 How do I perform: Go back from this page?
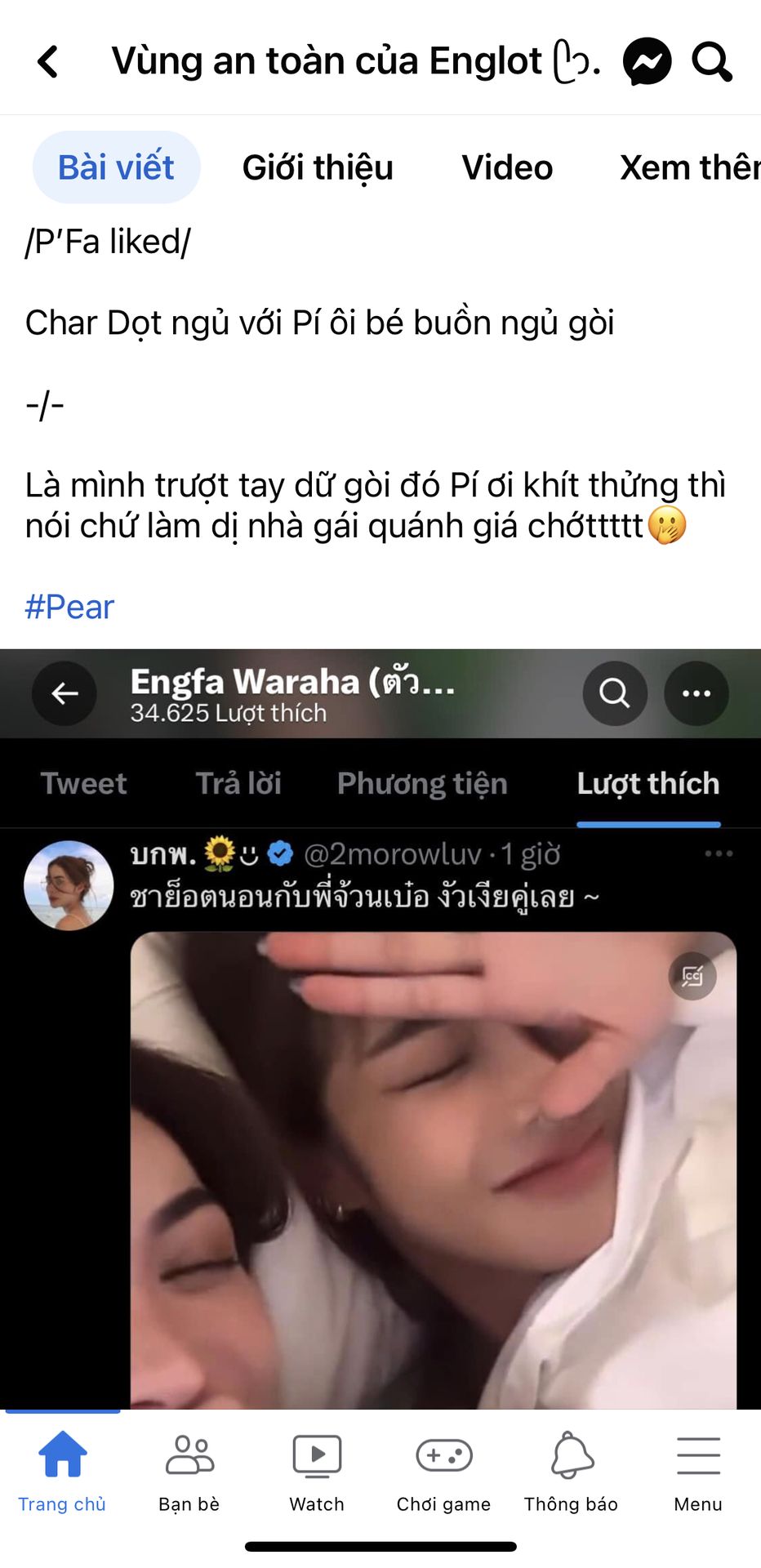click(49, 61)
